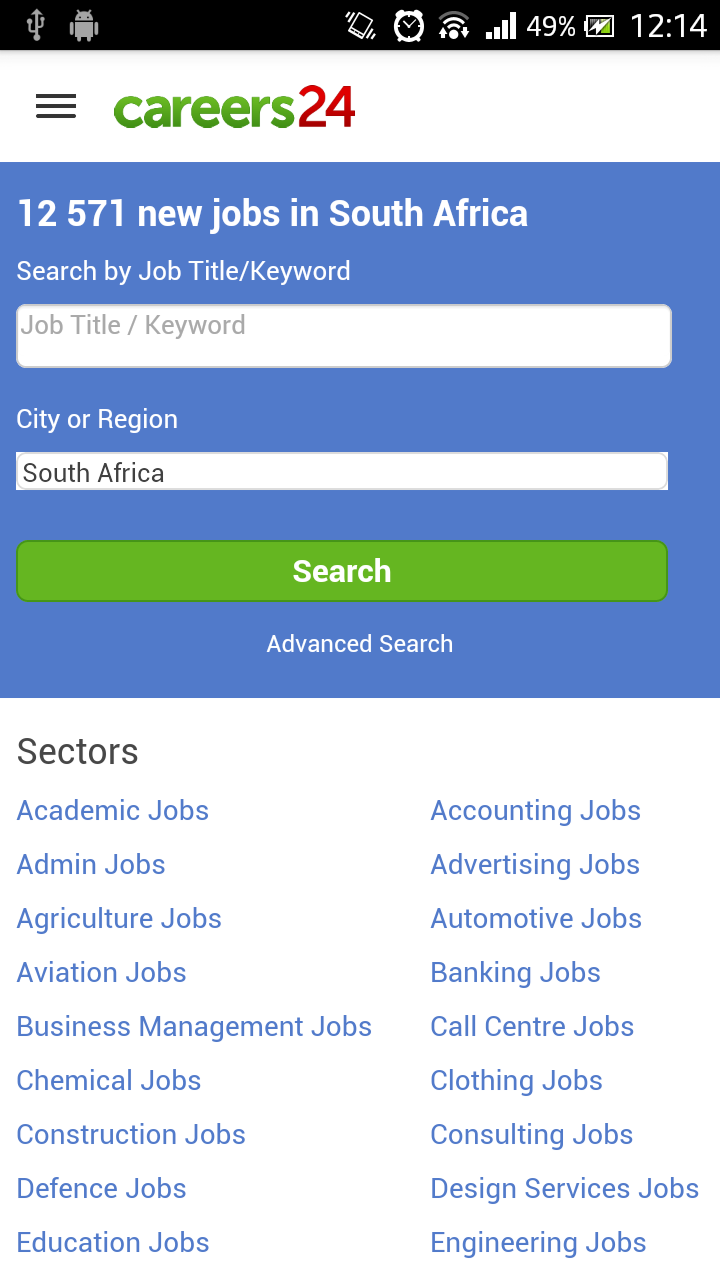View Admin Jobs
Viewport: 720px width, 1280px height.
point(90,864)
